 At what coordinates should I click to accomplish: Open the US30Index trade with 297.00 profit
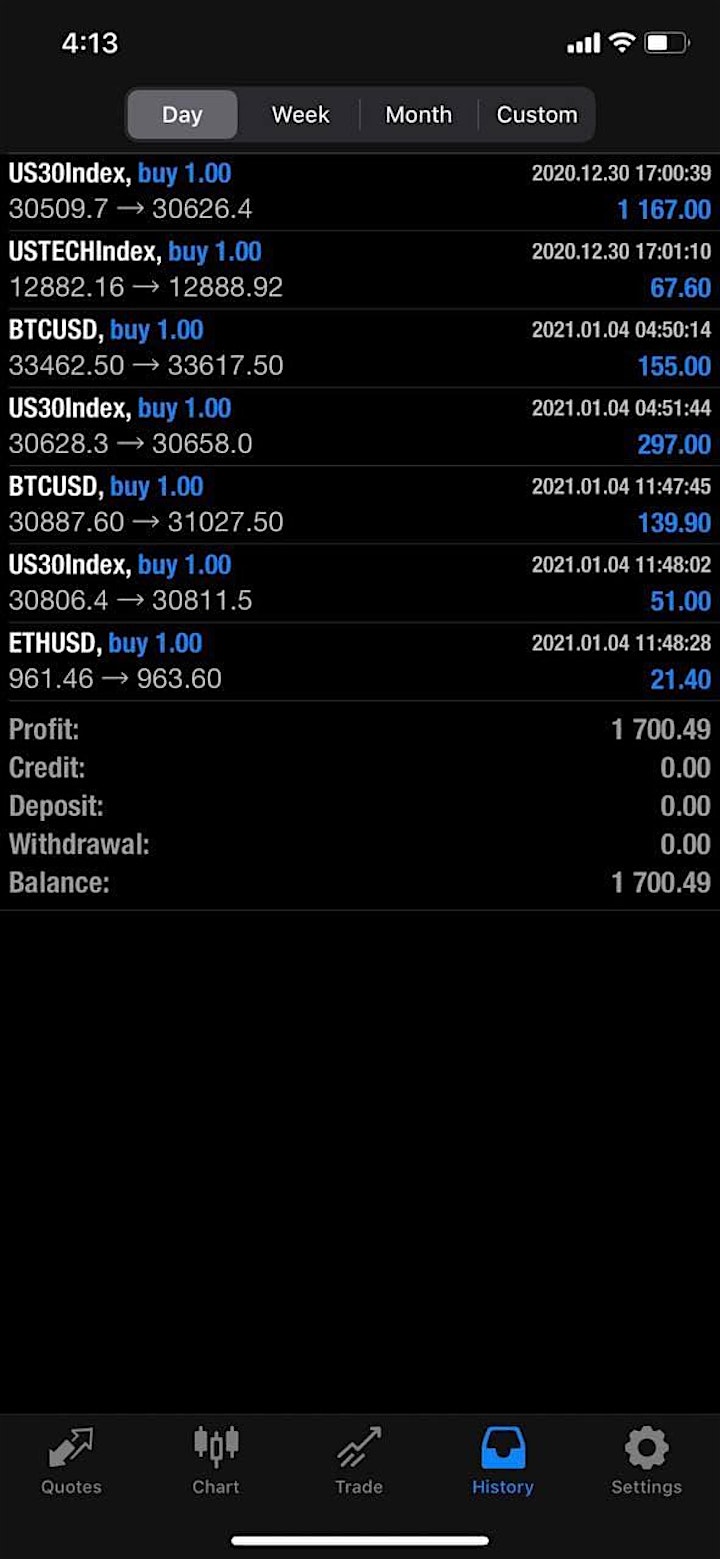(x=360, y=427)
